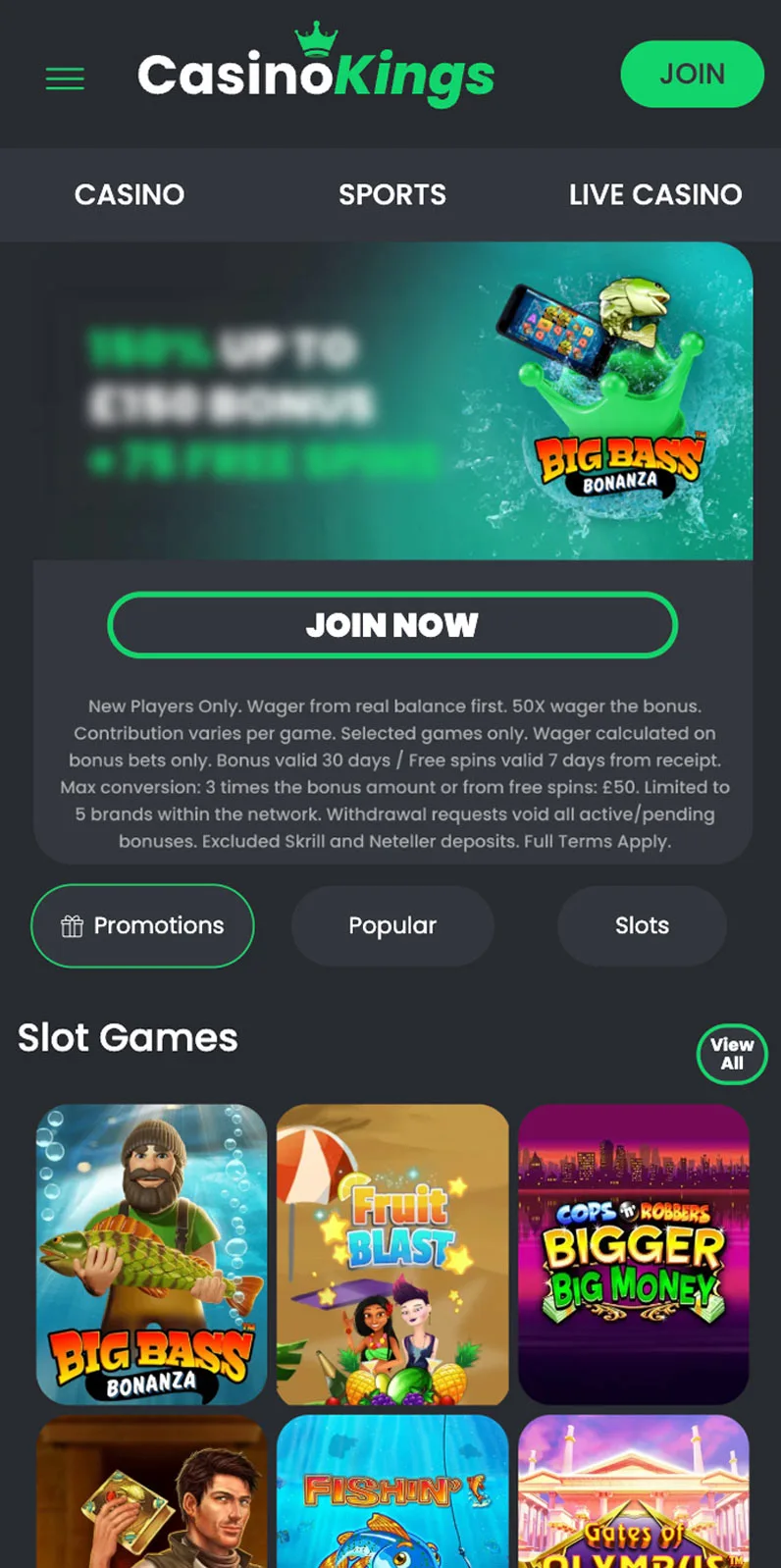
Task: Open the Fruit Blast game
Action: (392, 1254)
